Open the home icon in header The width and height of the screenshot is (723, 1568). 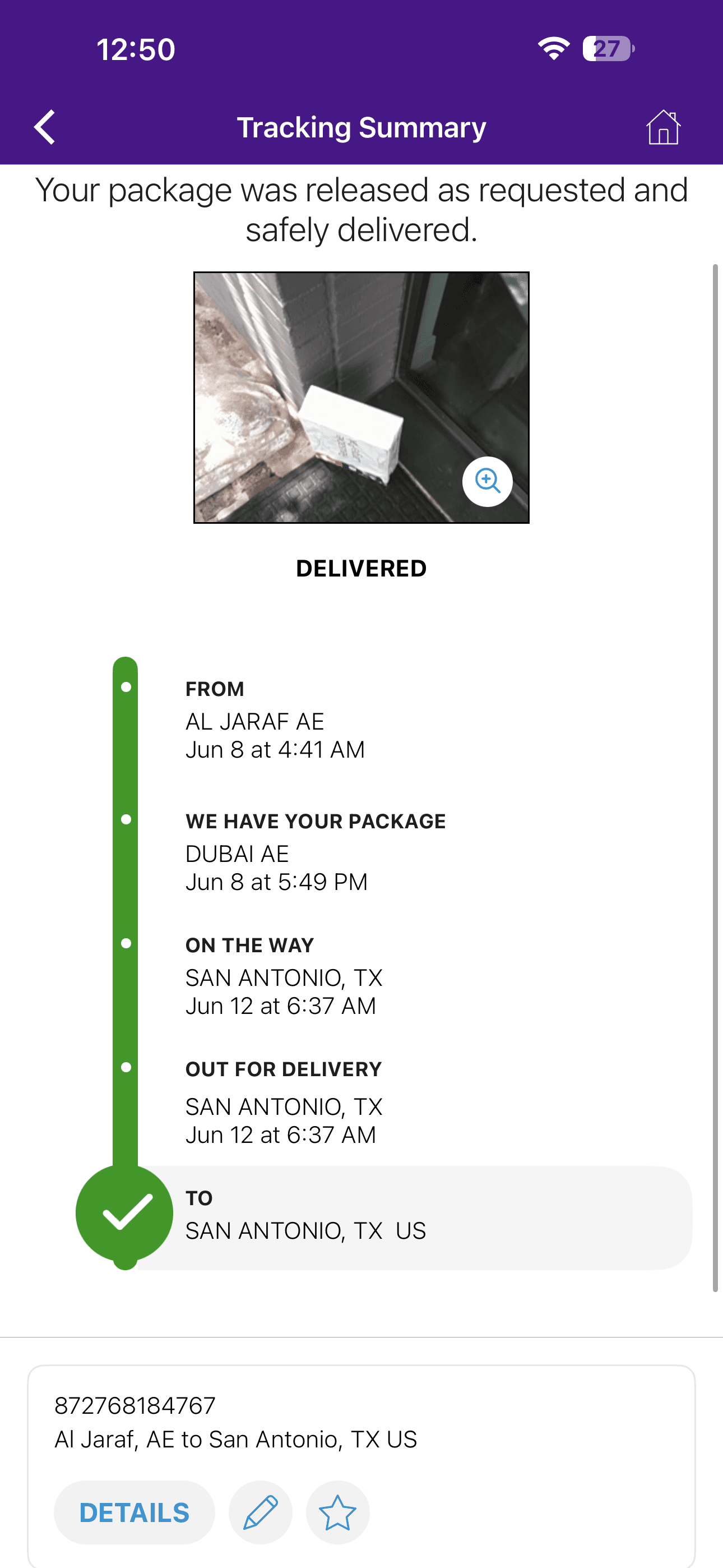coord(662,127)
